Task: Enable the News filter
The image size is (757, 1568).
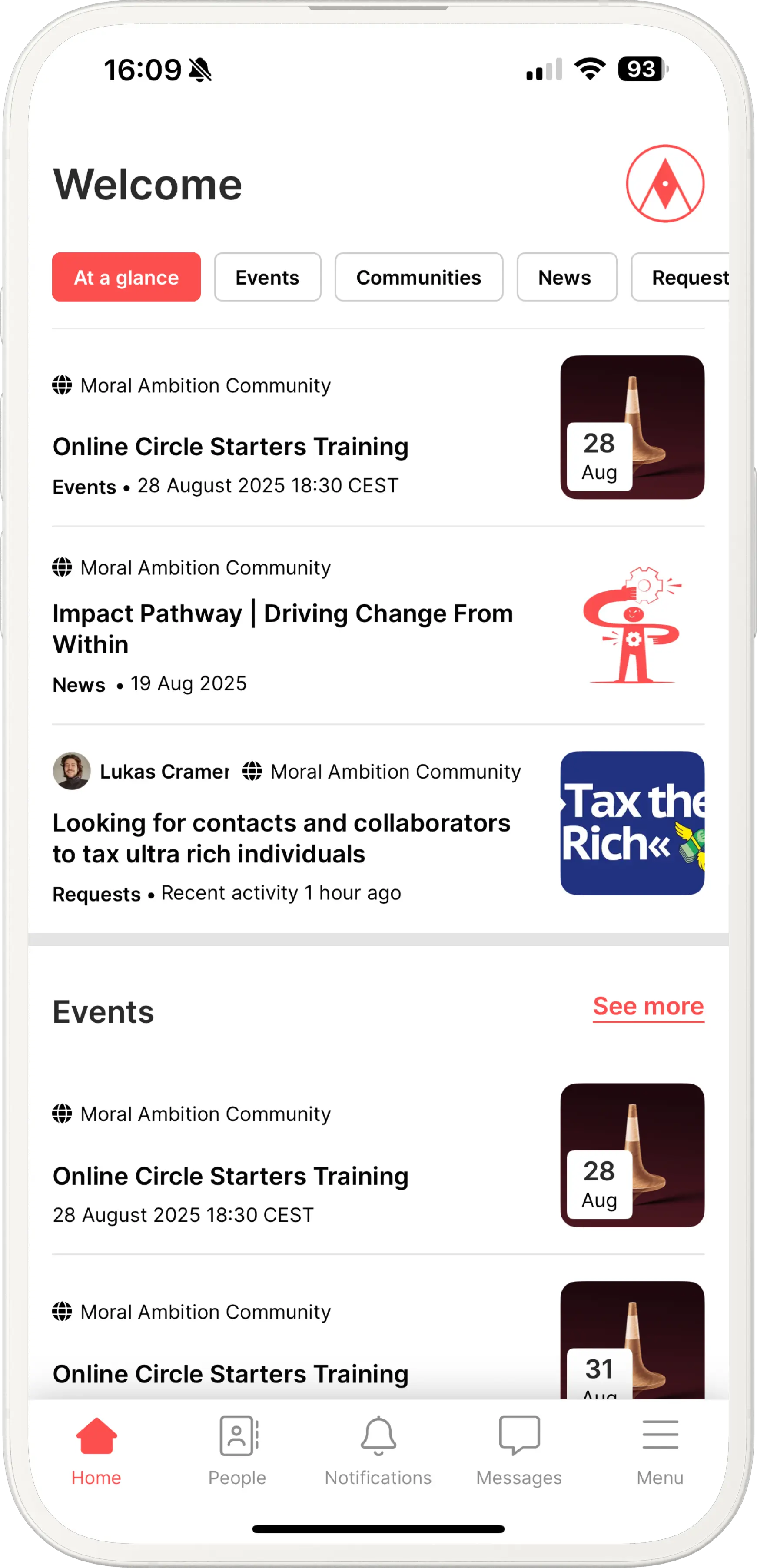Action: point(566,277)
